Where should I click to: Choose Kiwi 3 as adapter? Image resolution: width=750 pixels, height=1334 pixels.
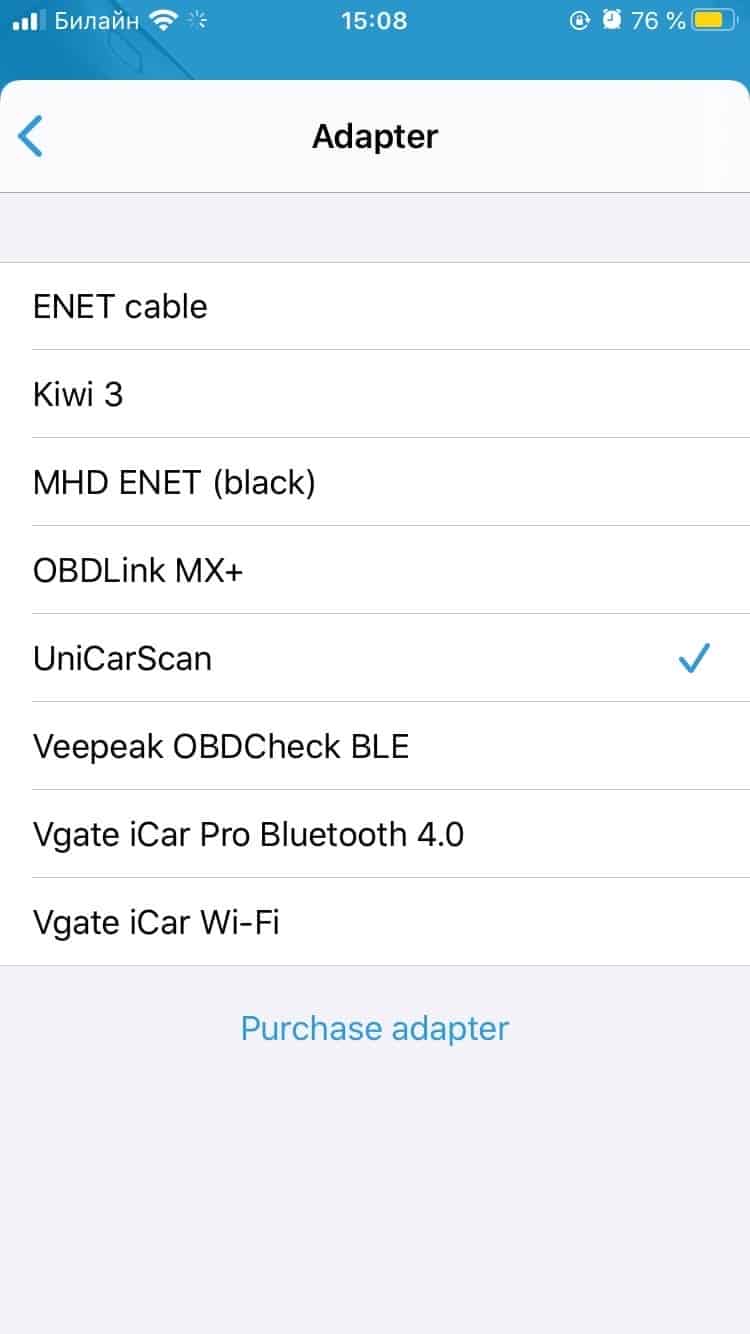(x=375, y=394)
